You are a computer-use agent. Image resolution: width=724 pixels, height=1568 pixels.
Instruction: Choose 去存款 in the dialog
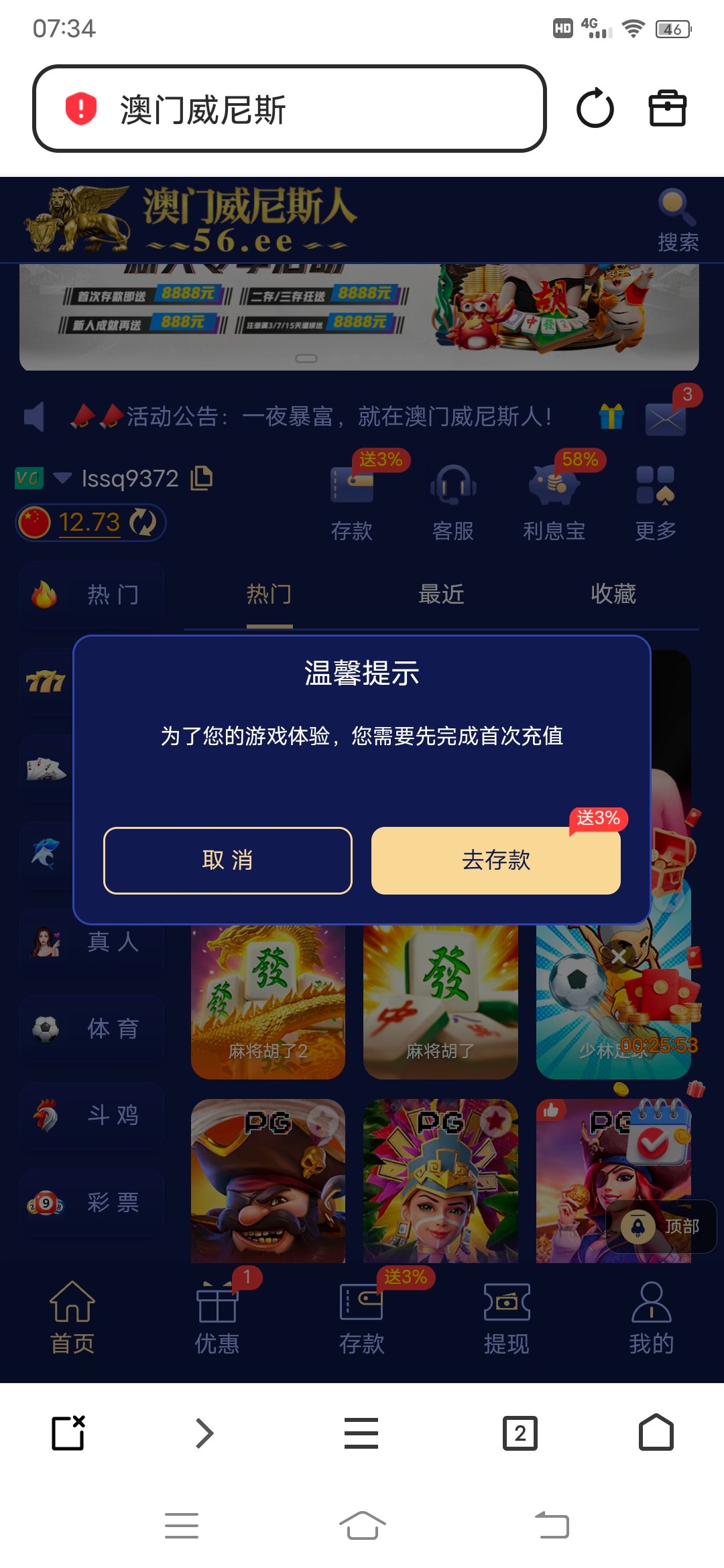click(495, 860)
